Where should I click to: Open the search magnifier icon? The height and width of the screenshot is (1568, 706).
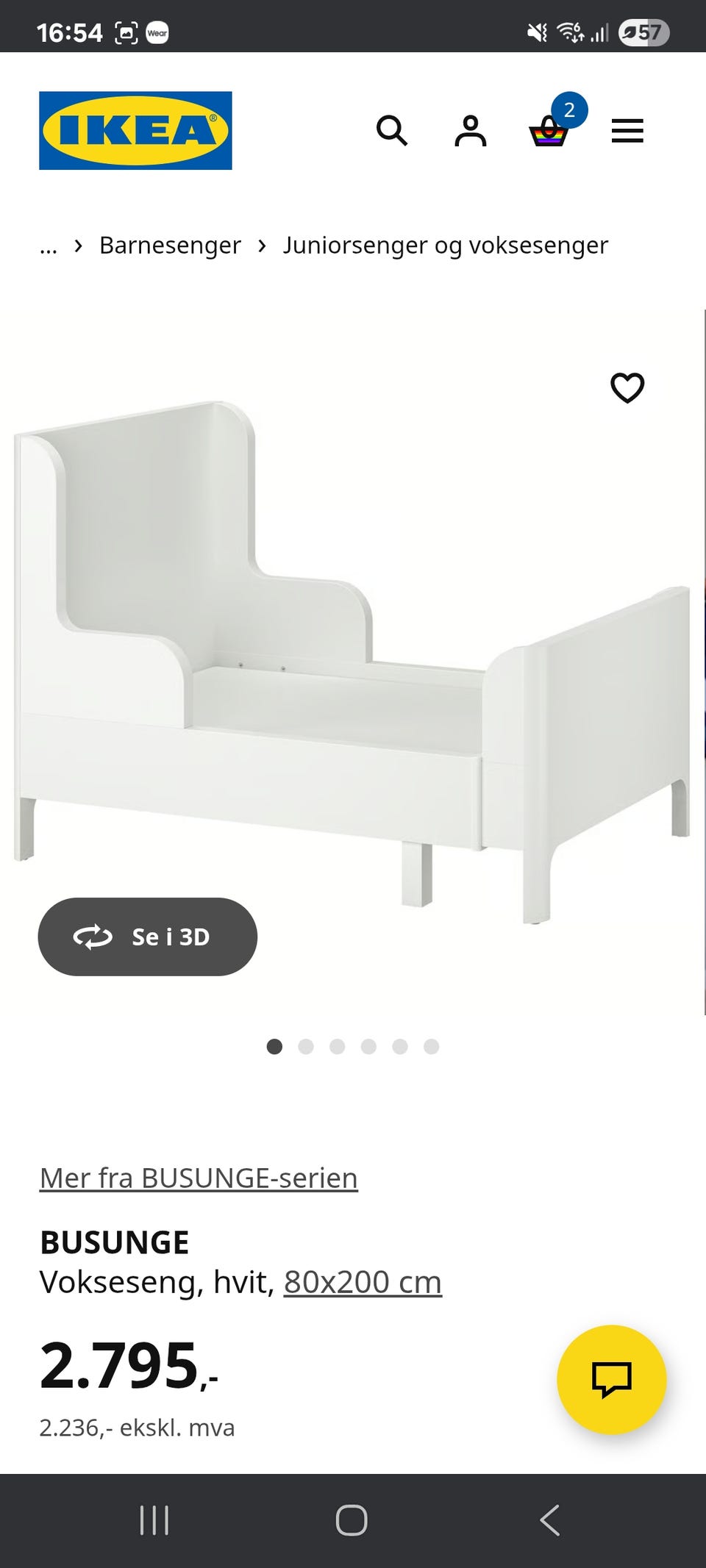click(x=392, y=131)
